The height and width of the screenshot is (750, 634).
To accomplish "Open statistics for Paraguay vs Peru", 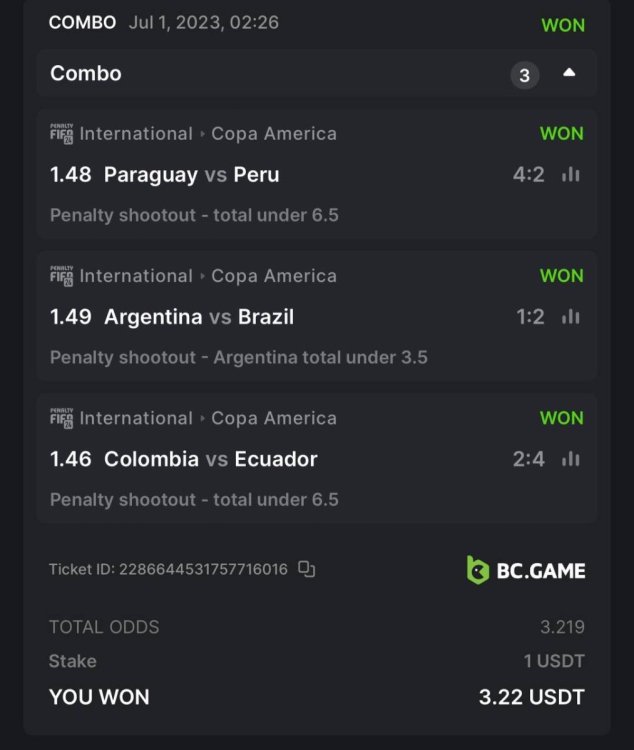I will tap(571, 175).
